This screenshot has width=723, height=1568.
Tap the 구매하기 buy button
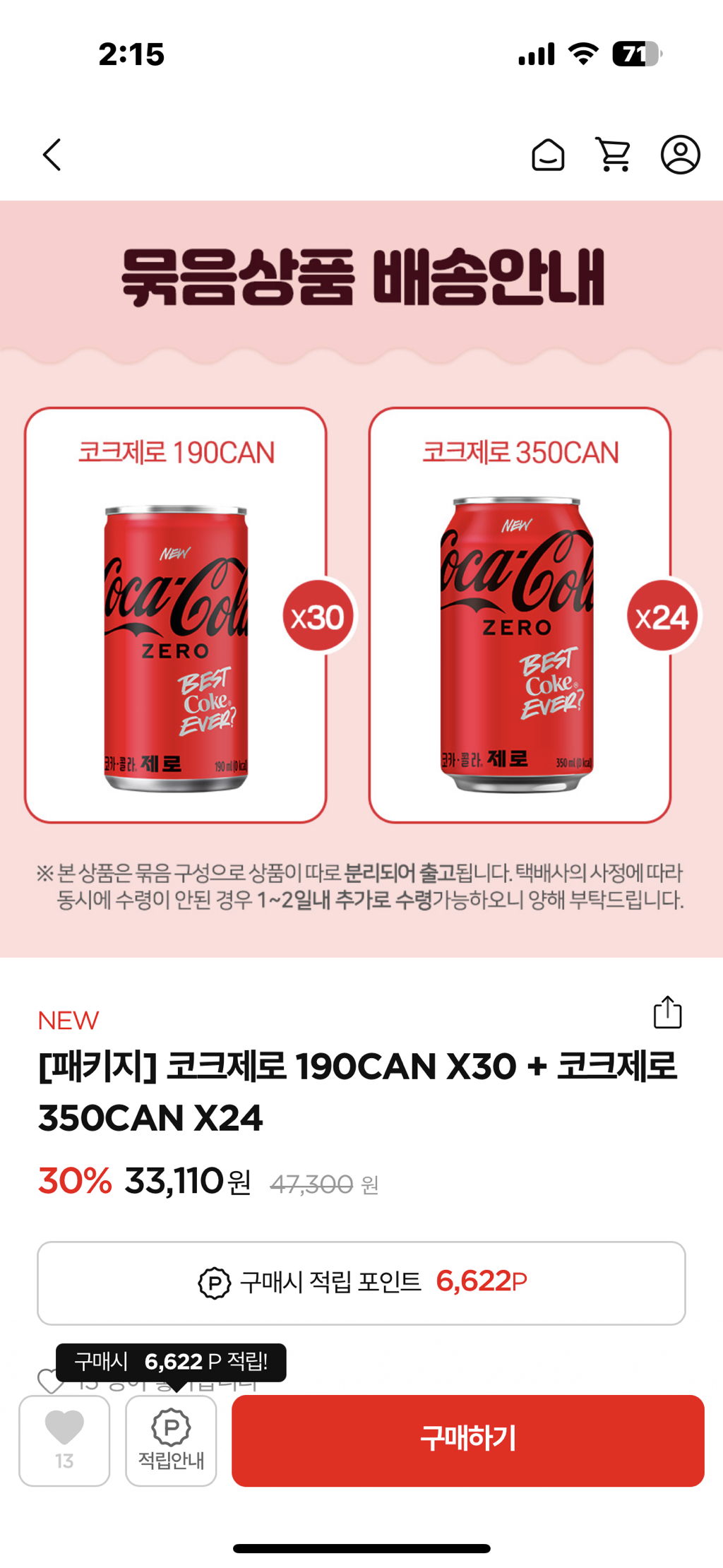click(467, 1441)
